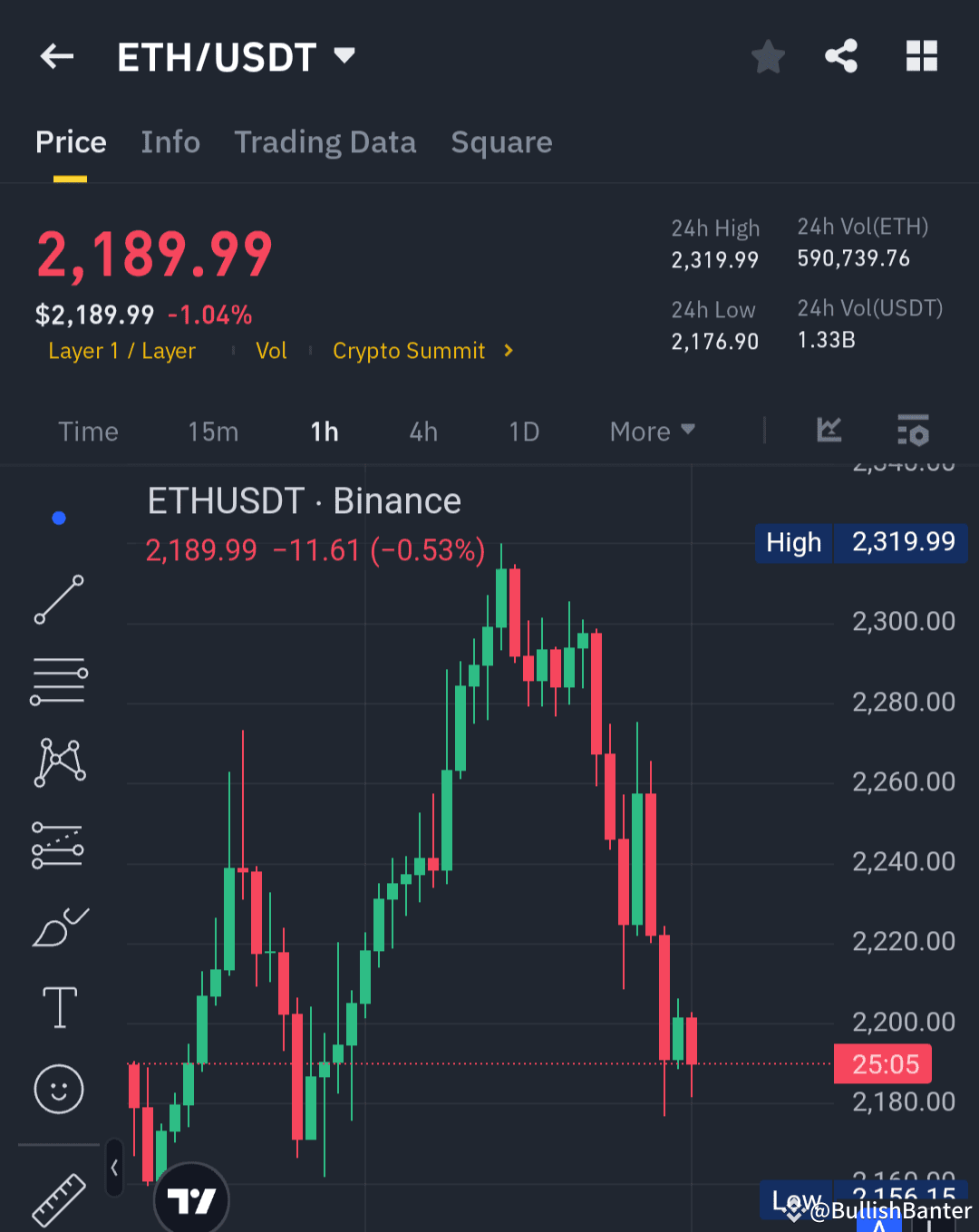Viewport: 979px width, 1232px height.
Task: Open the chart indicator settings icon
Action: [913, 432]
